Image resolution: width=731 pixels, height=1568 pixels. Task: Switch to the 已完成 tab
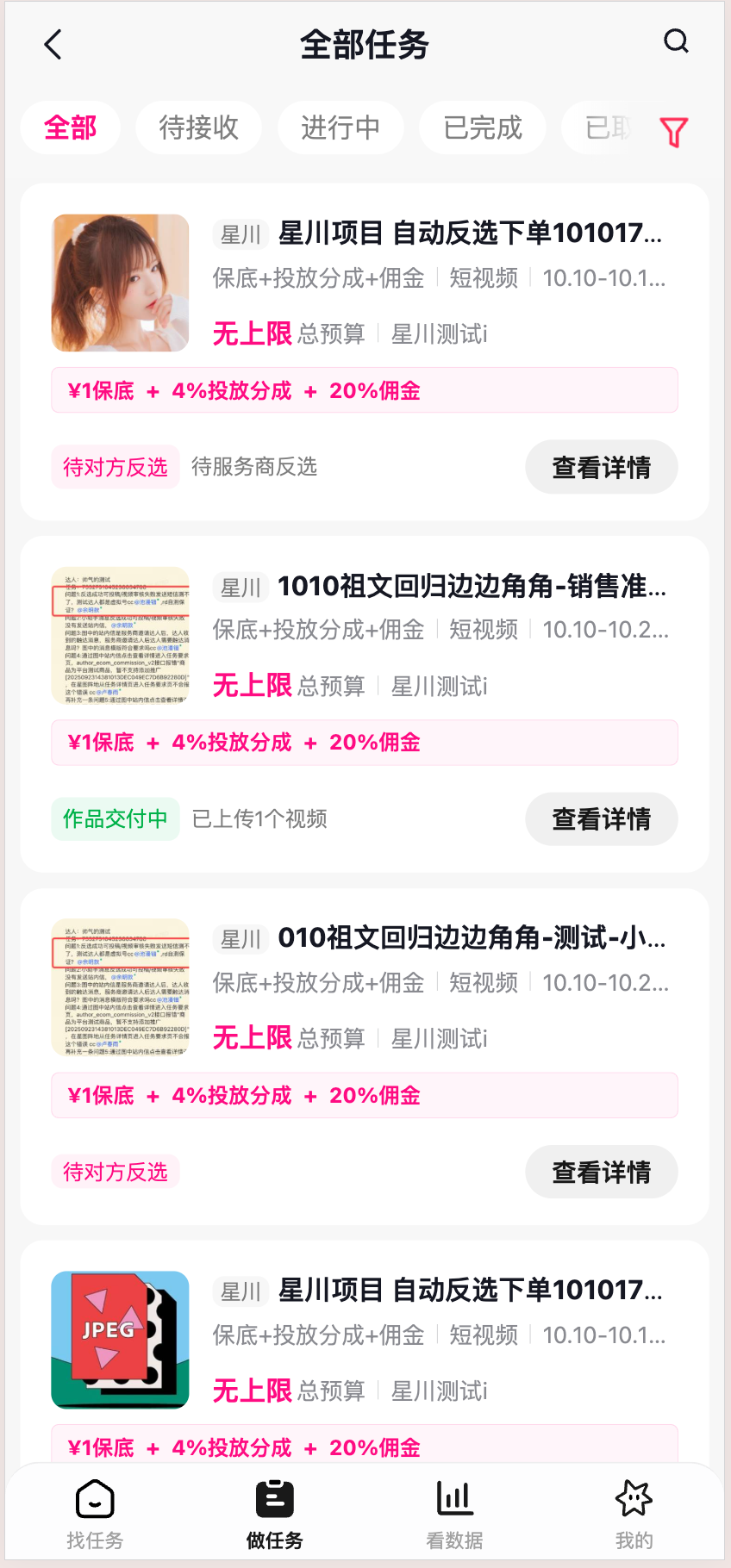point(483,128)
